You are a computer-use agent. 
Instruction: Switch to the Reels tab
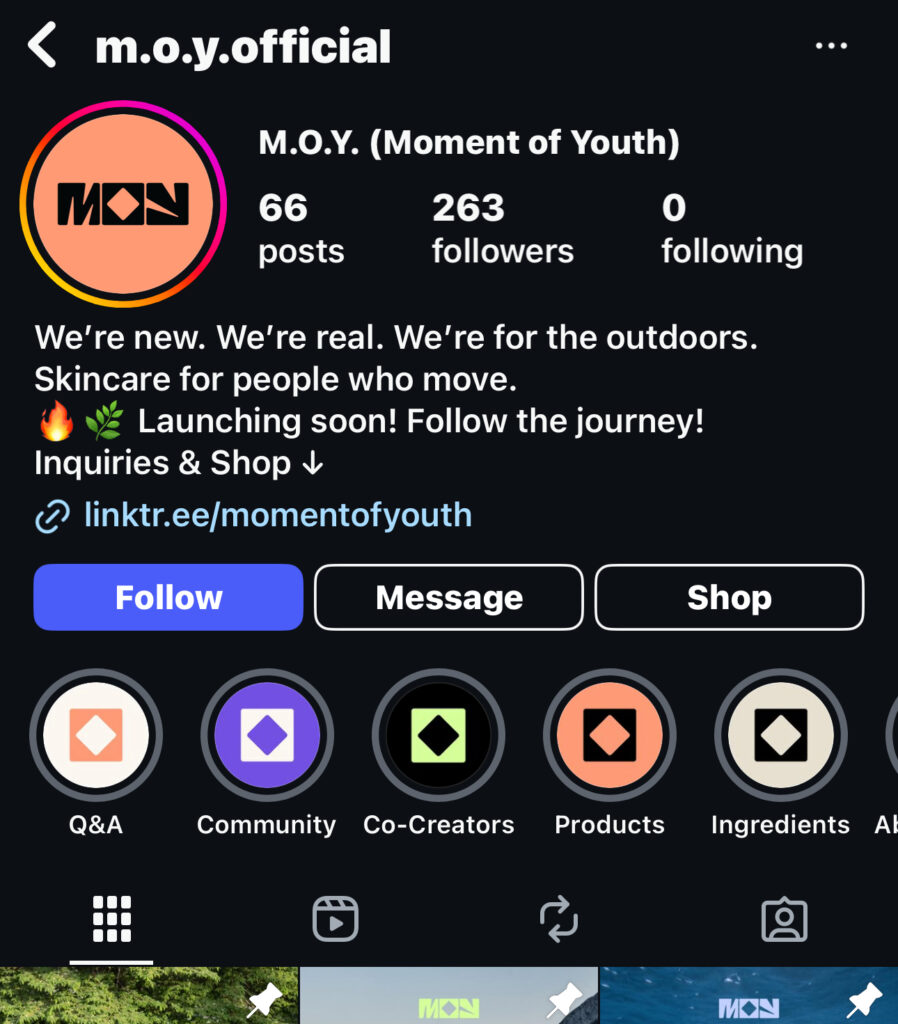pyautogui.click(x=335, y=918)
